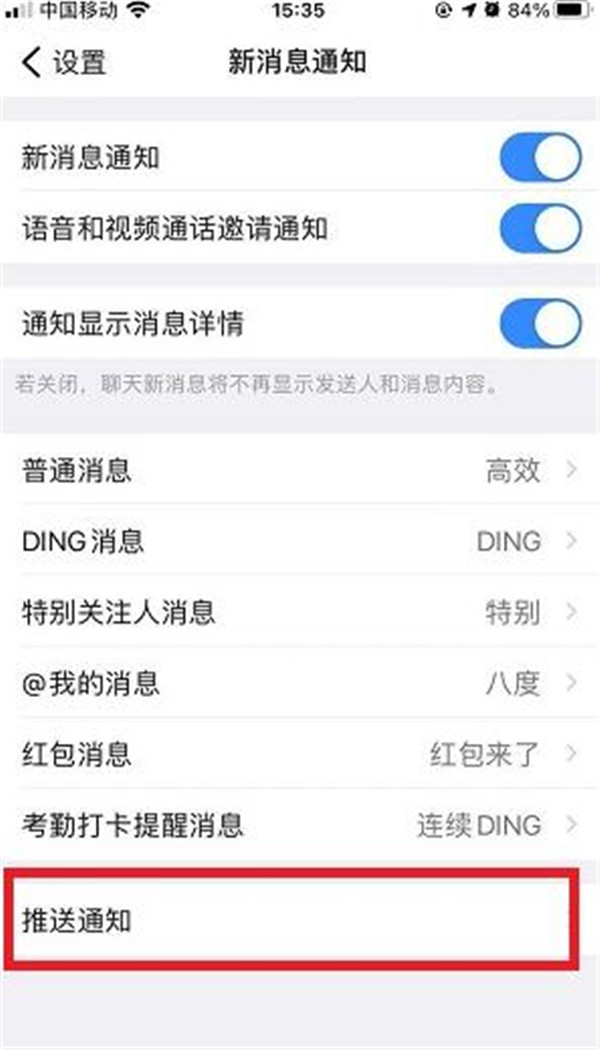Open 普通消息 sound settings
Screen dimensions: 600x1050
point(300,470)
